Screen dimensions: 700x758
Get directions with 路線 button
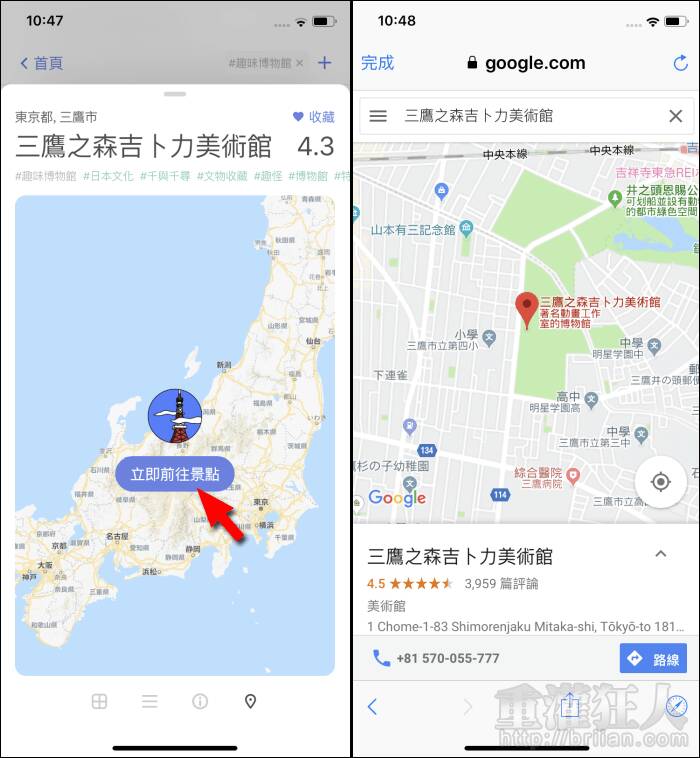click(653, 659)
